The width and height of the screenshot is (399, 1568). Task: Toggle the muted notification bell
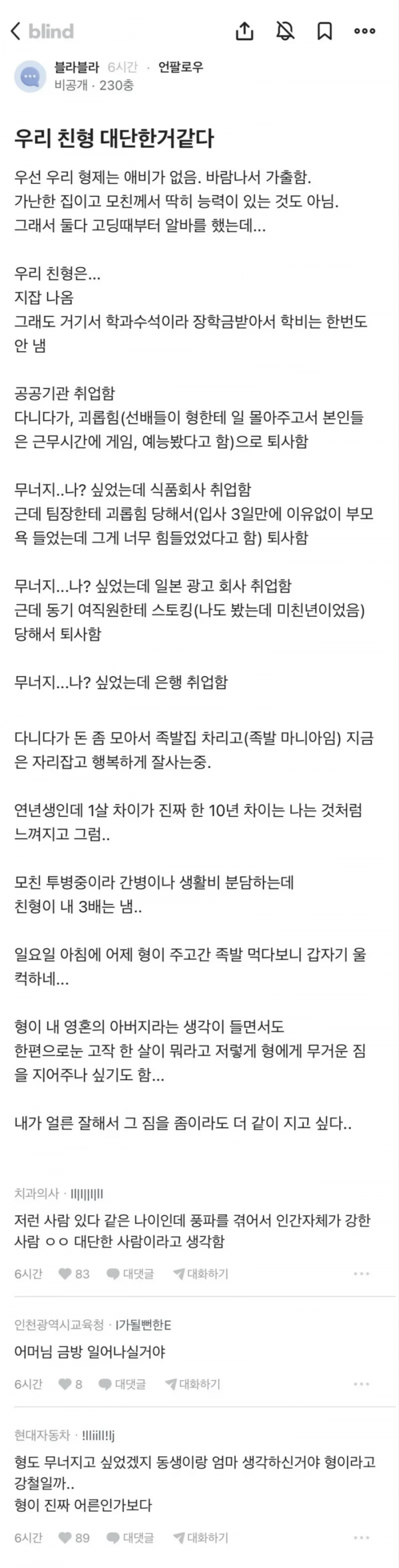pos(284,31)
